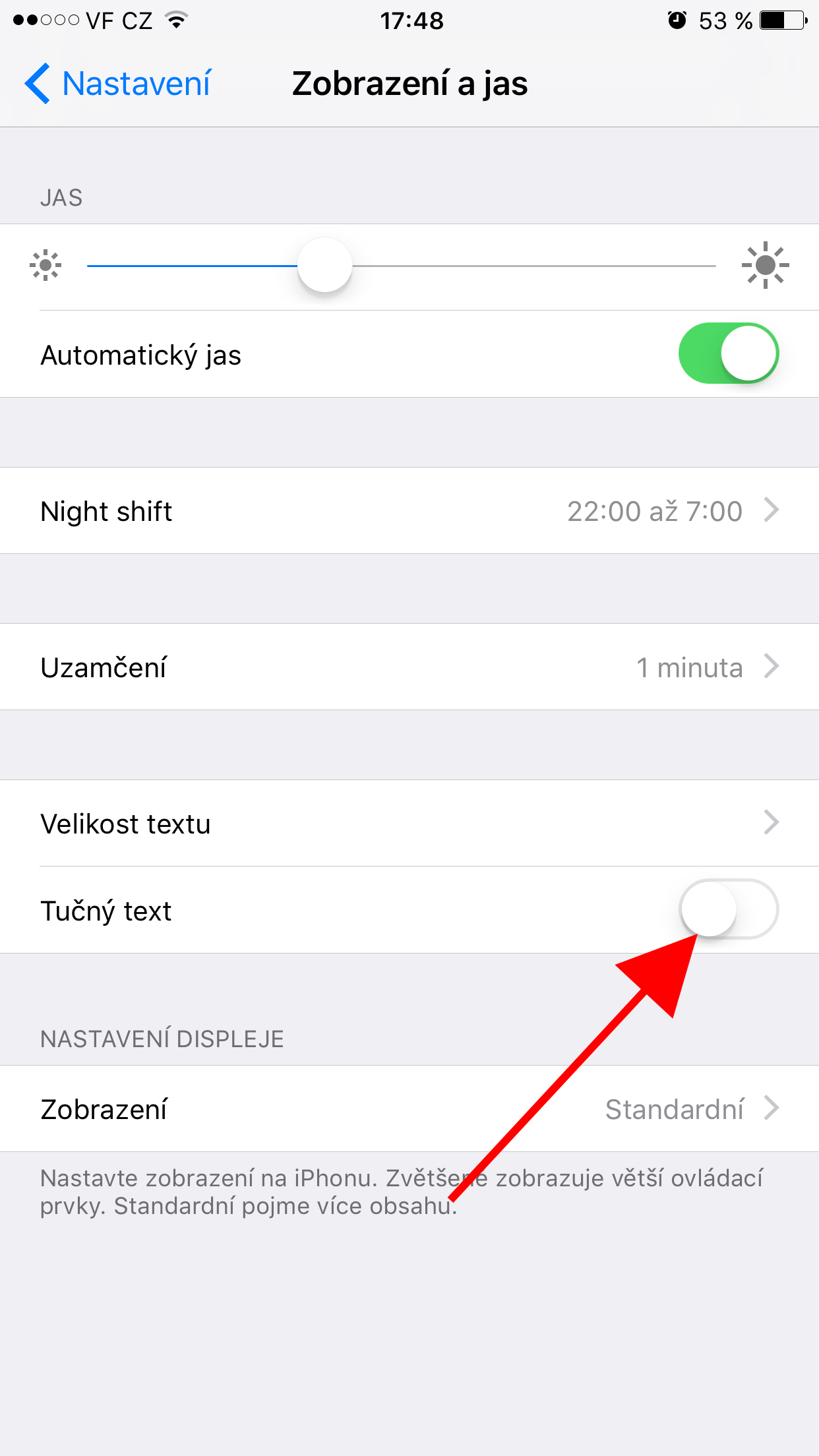Go back to Nastavení

click(x=119, y=84)
